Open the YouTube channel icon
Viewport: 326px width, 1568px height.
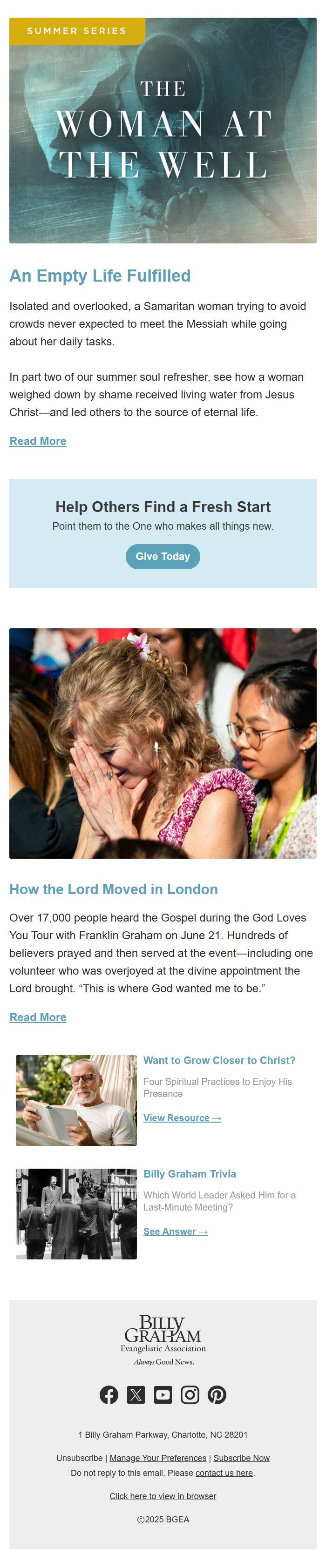(163, 1394)
